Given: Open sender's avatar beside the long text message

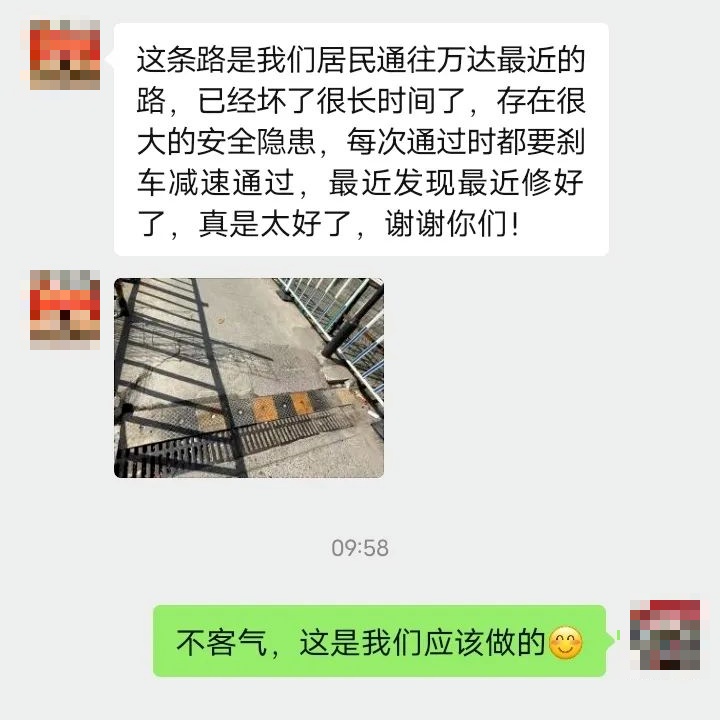Looking at the screenshot, I should (65, 56).
